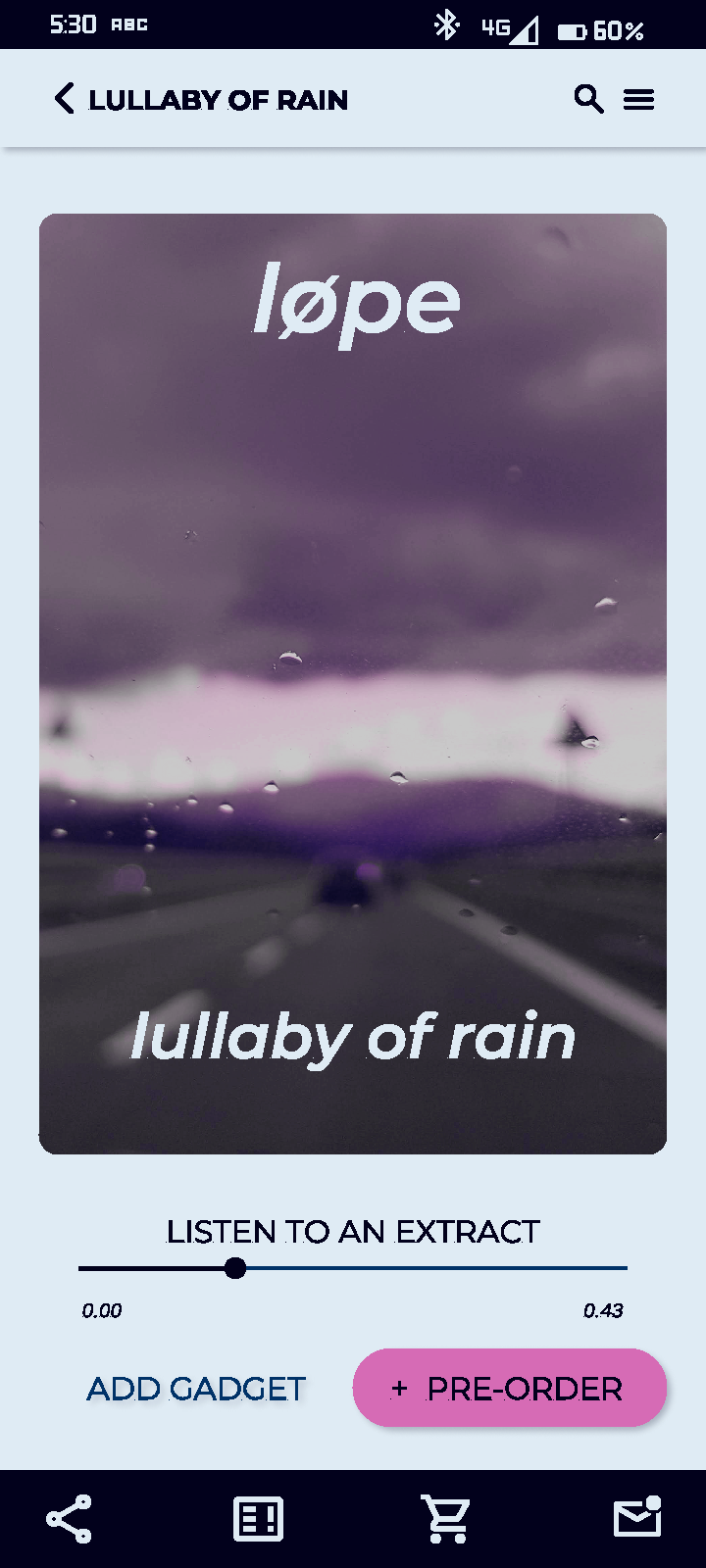Viewport: 706px width, 1568px height.
Task: Open the search icon
Action: point(588,99)
